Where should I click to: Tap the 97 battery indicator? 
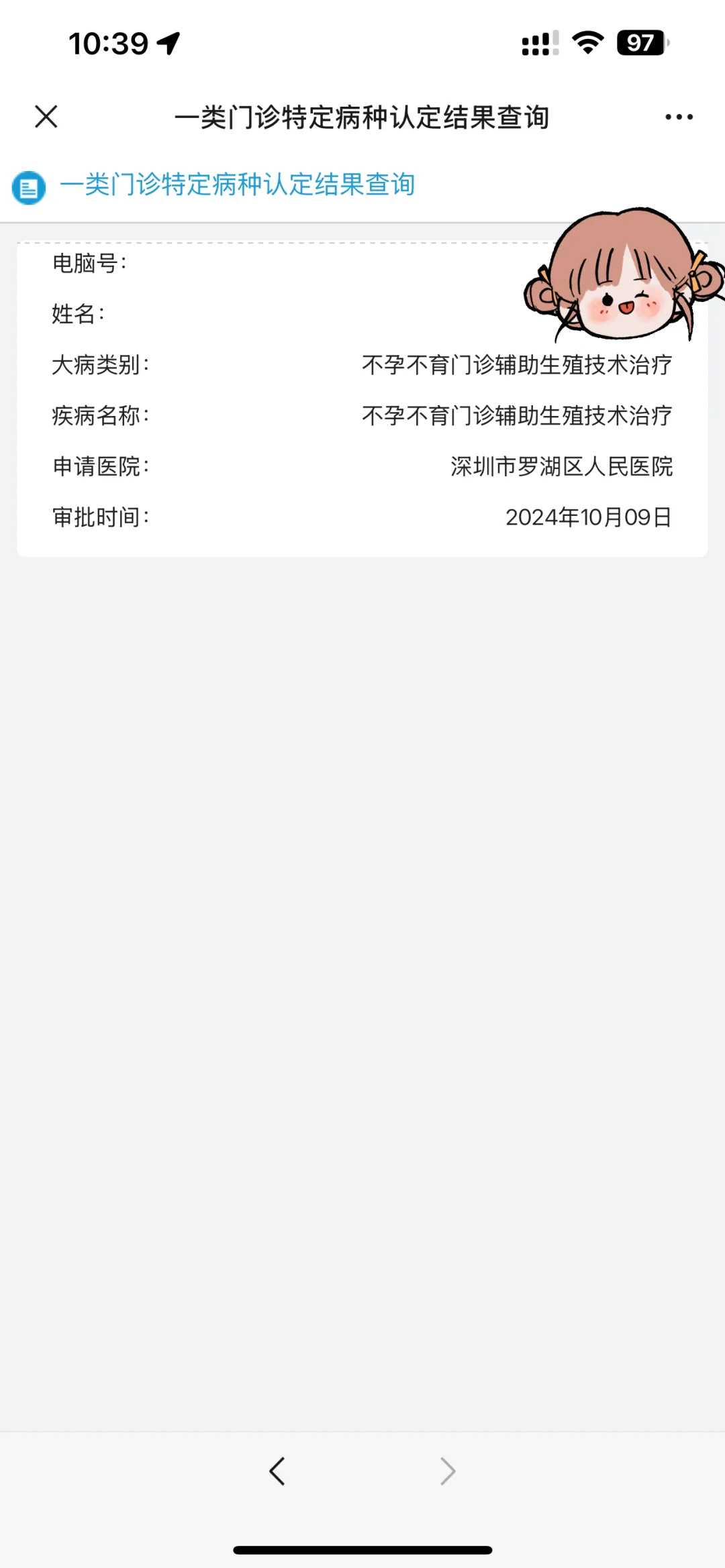click(x=640, y=42)
